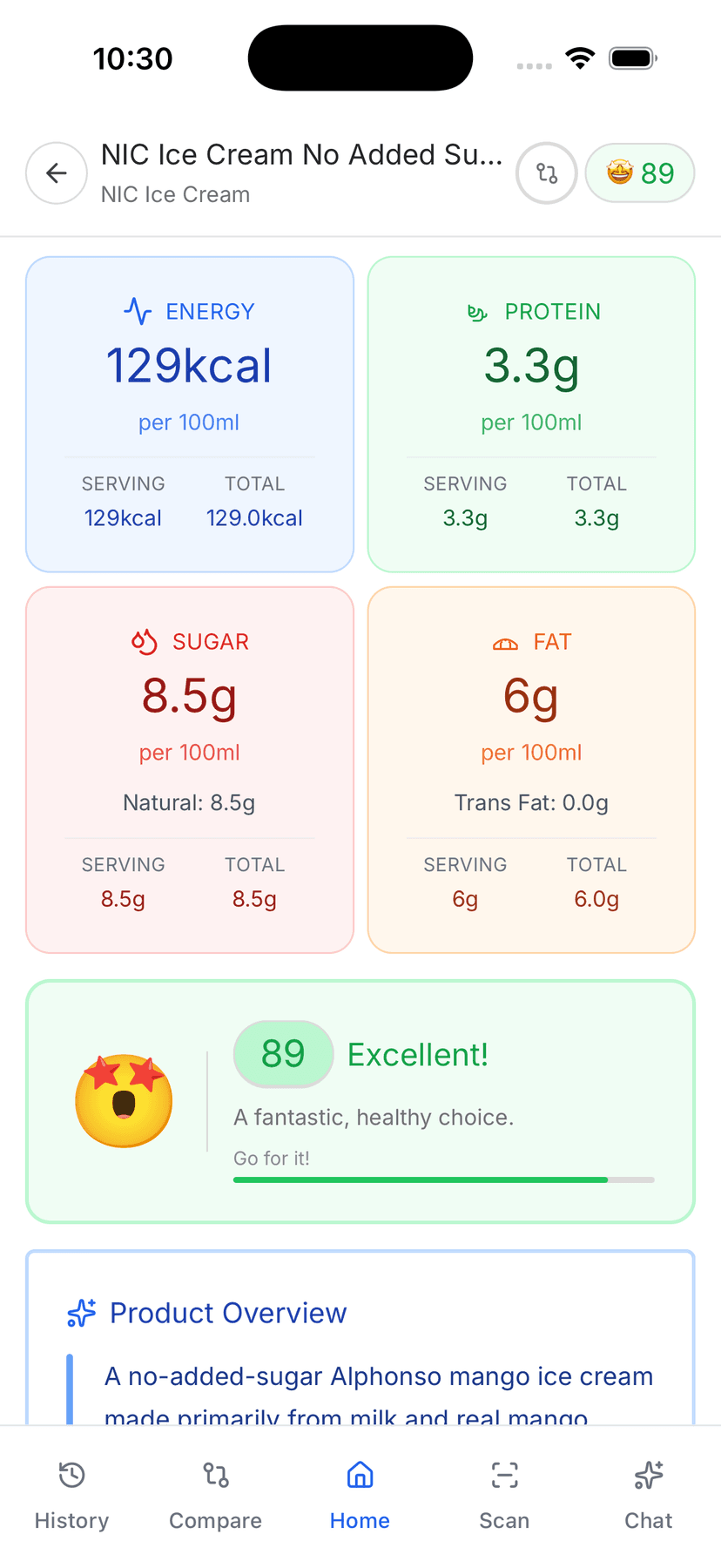This screenshot has width=721, height=1568.
Task: Click the Product Overview sparkle icon
Action: coord(80,1313)
